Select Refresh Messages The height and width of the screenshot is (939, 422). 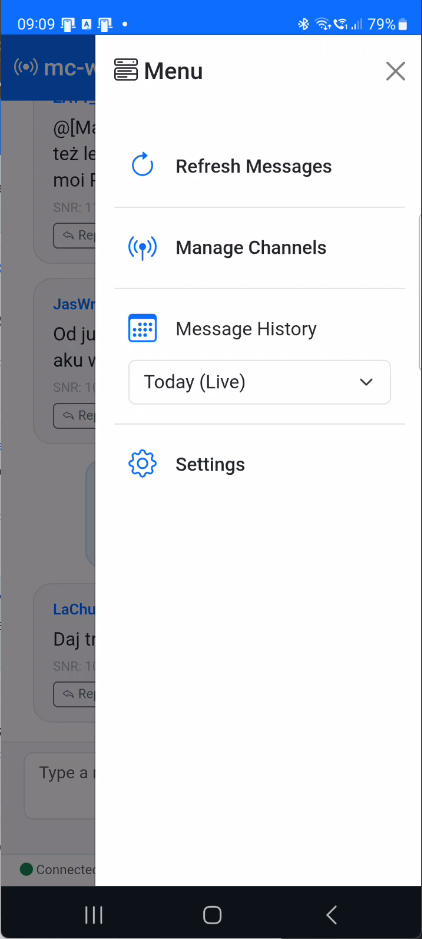259,166
